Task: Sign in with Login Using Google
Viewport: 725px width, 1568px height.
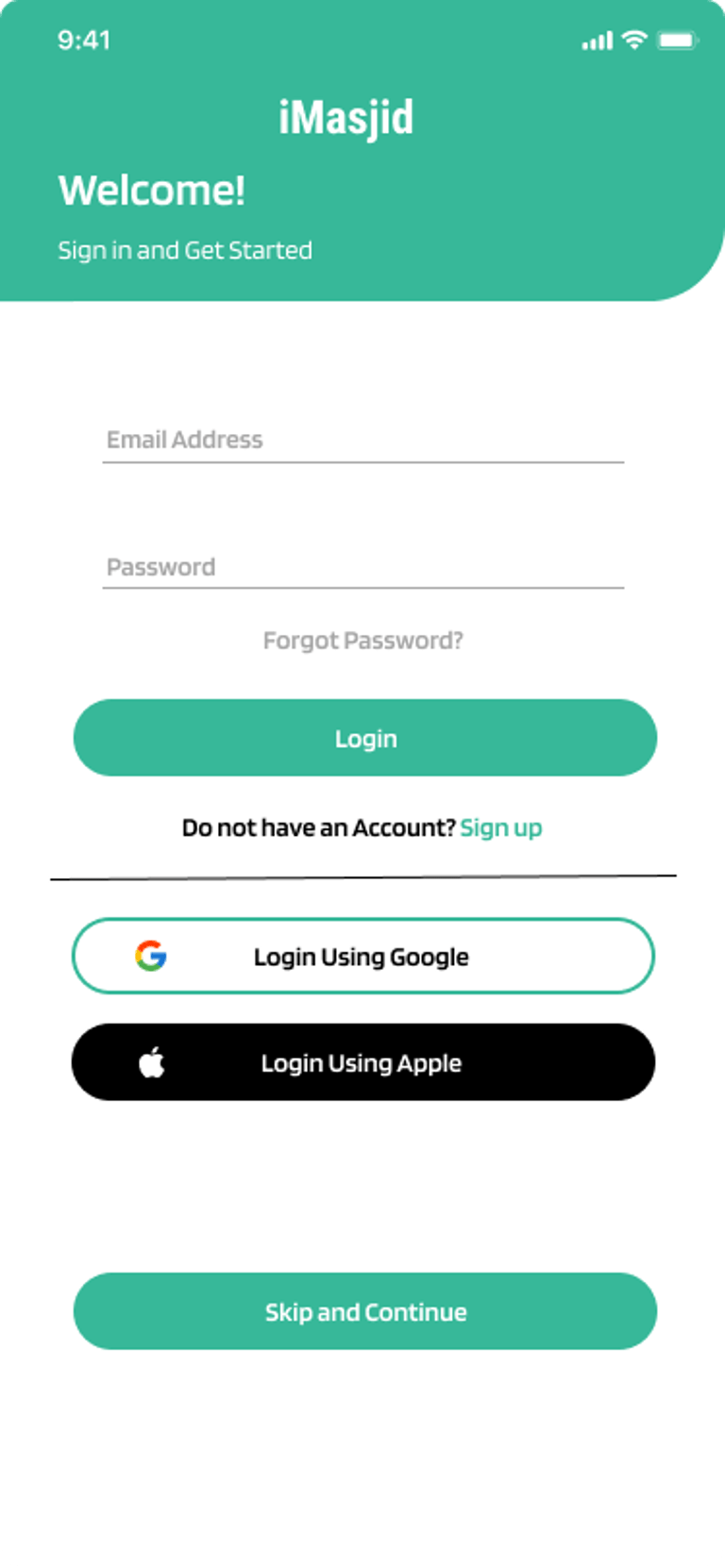Action: pyautogui.click(x=362, y=957)
